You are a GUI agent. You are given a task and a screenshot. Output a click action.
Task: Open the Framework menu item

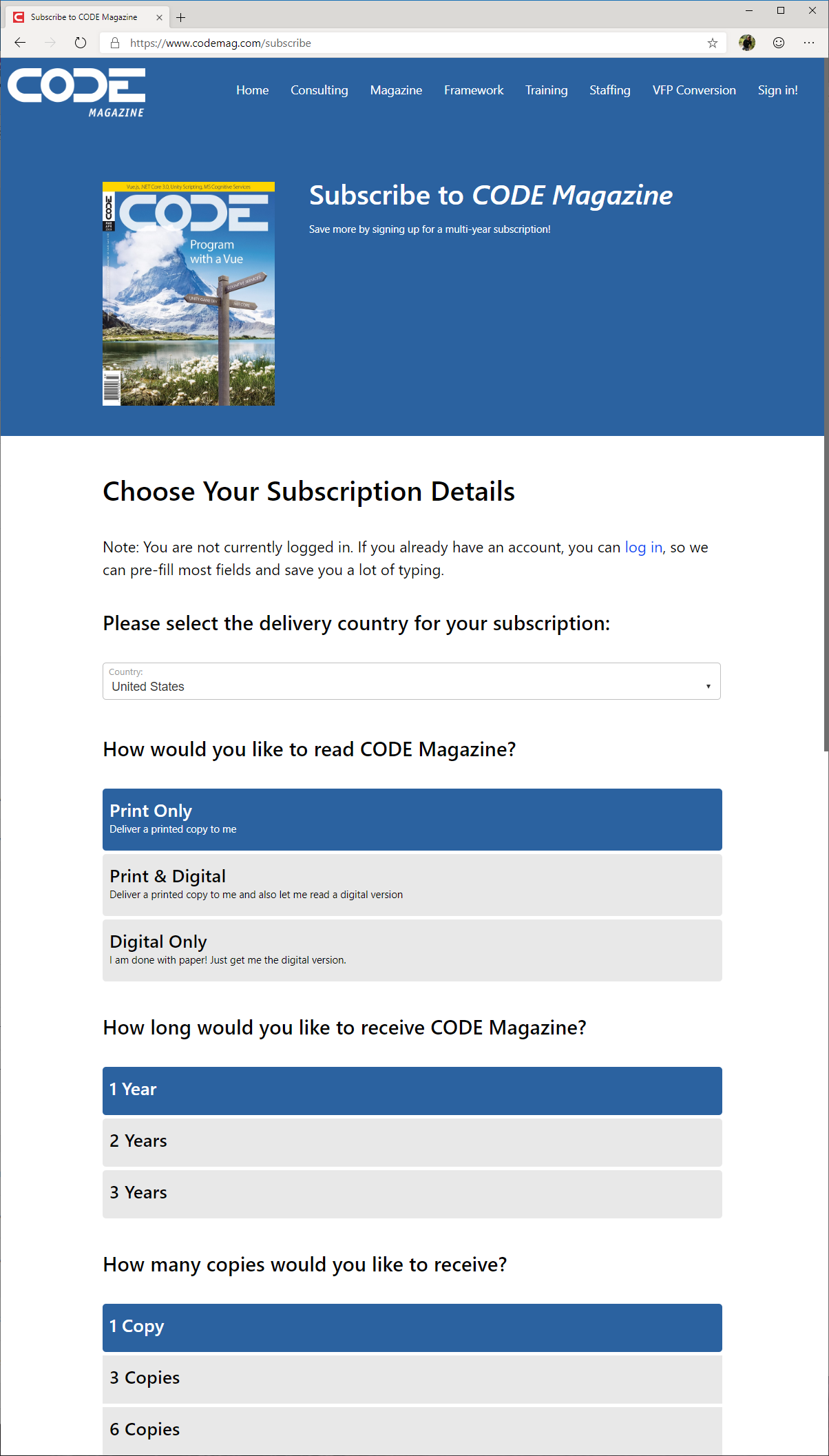(474, 90)
